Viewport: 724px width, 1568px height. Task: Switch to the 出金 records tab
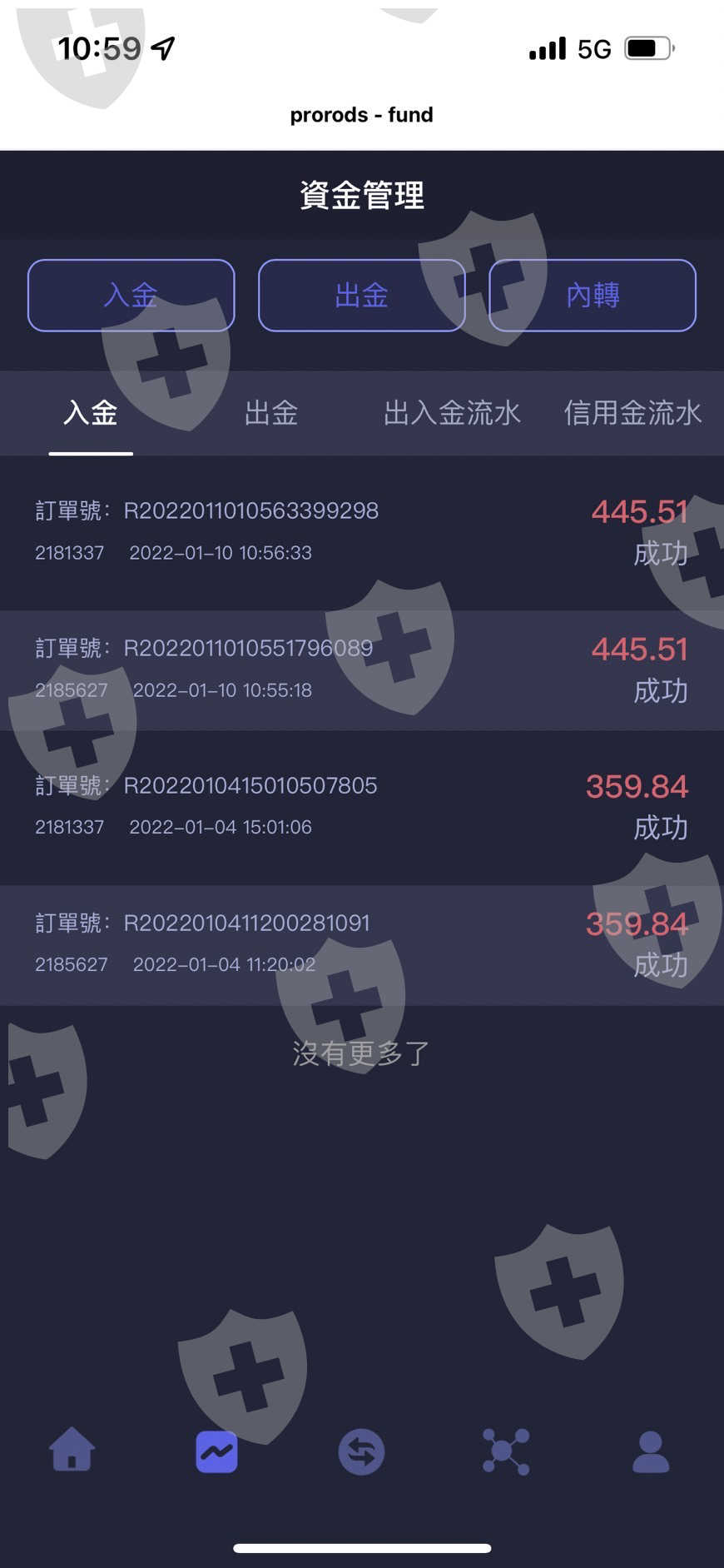tap(271, 413)
